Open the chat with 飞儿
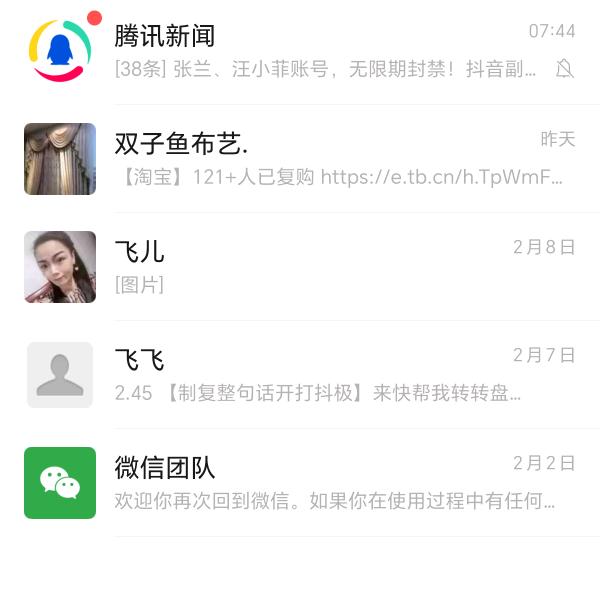The width and height of the screenshot is (600, 600). (300, 267)
